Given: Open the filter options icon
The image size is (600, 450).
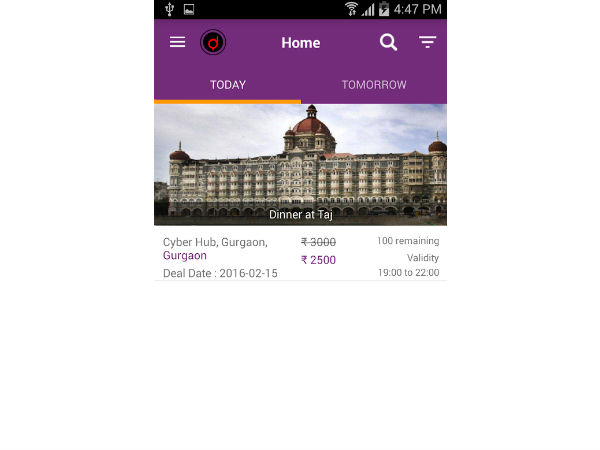Looking at the screenshot, I should click(427, 42).
